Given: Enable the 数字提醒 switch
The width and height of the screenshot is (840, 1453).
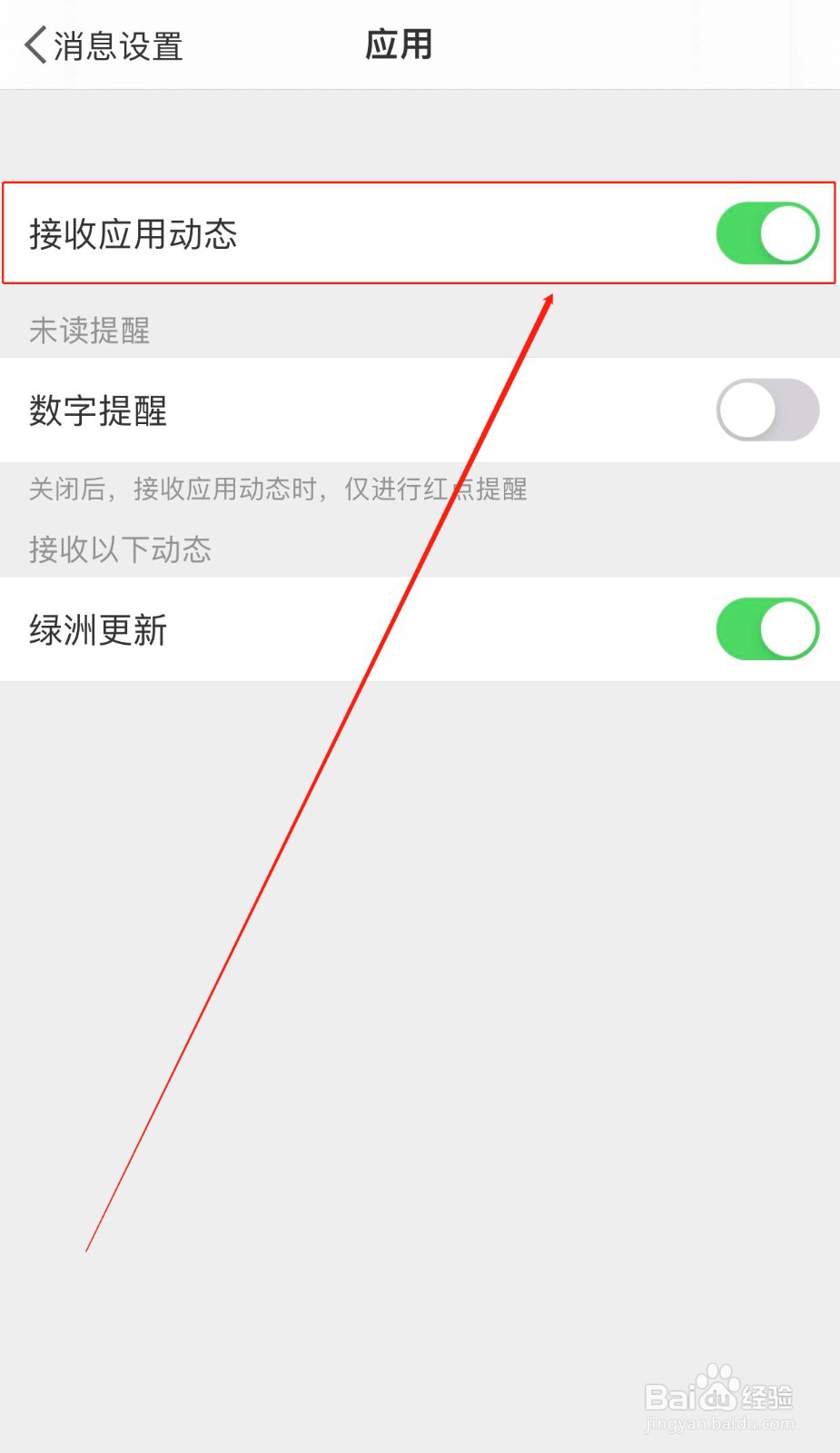Looking at the screenshot, I should (767, 410).
